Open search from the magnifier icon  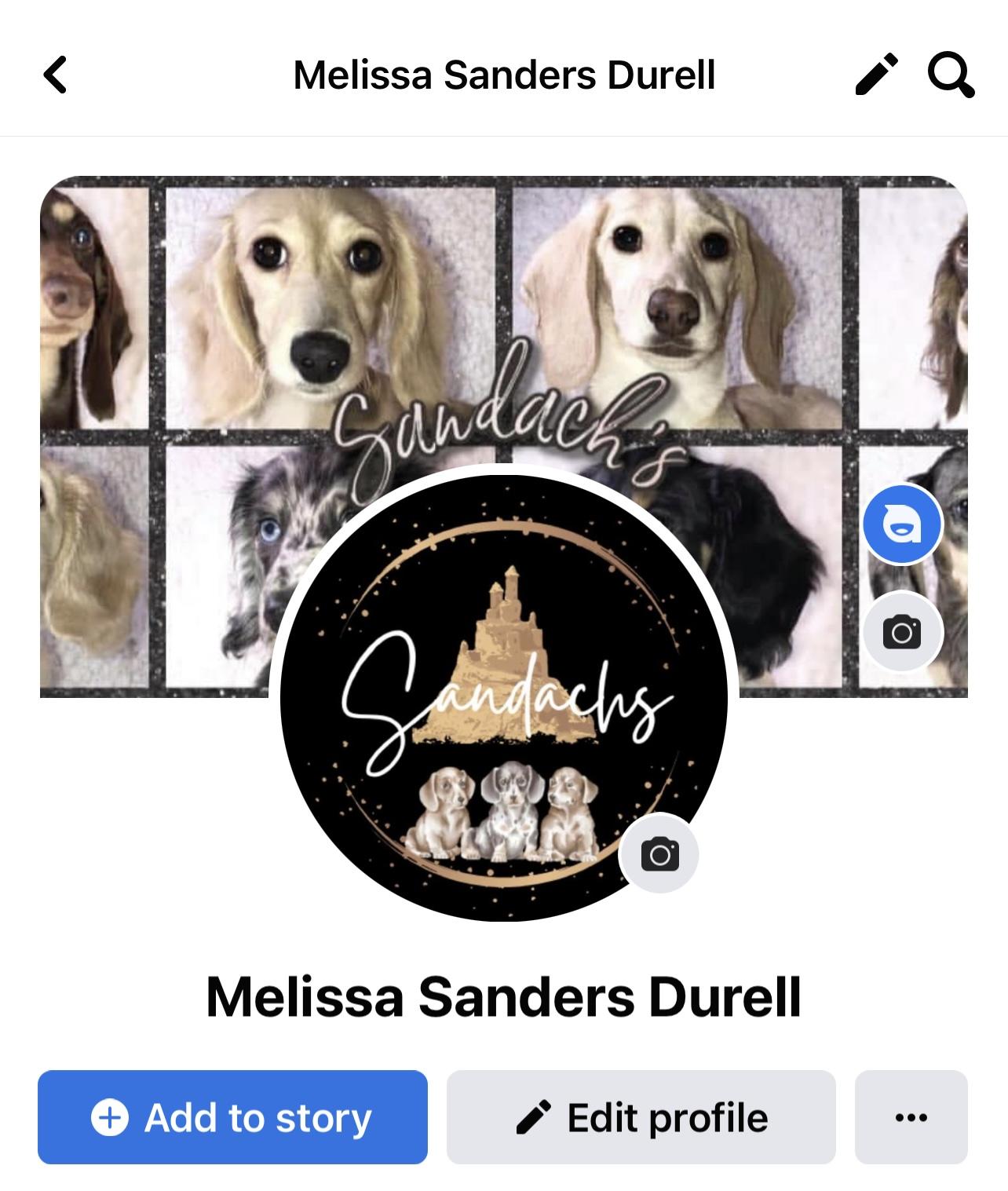(x=951, y=75)
